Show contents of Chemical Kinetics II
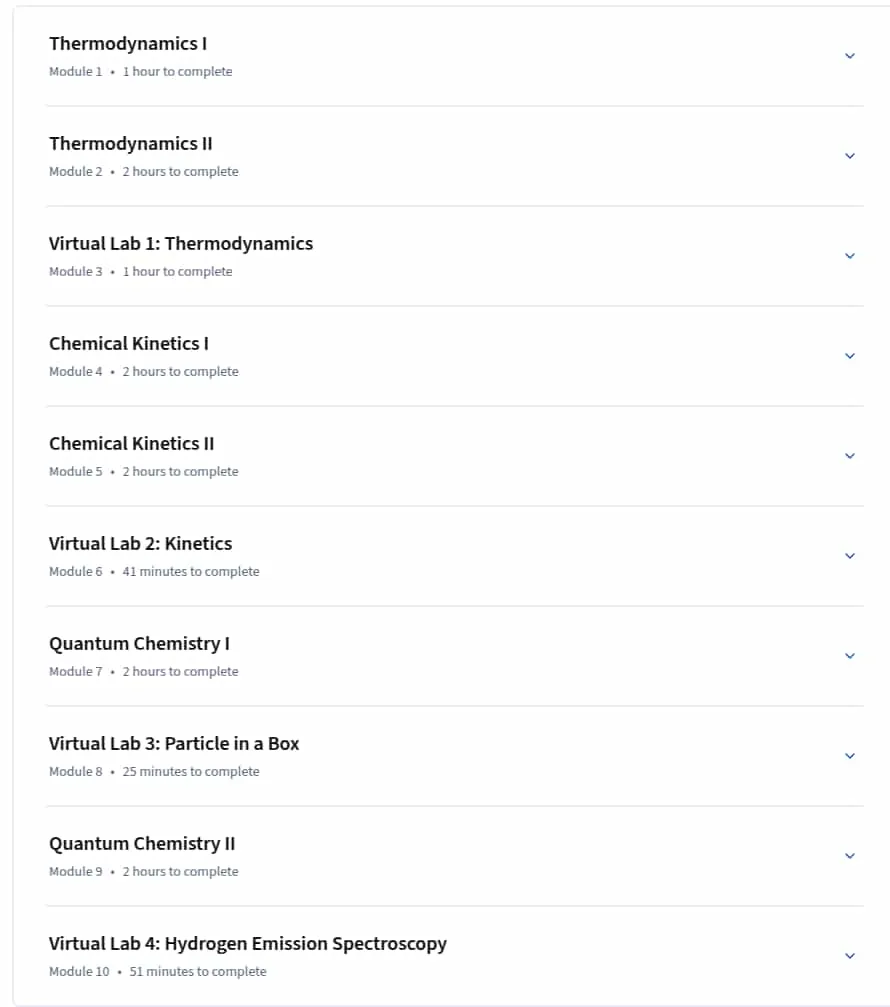The width and height of the screenshot is (890, 1007). tap(455, 456)
